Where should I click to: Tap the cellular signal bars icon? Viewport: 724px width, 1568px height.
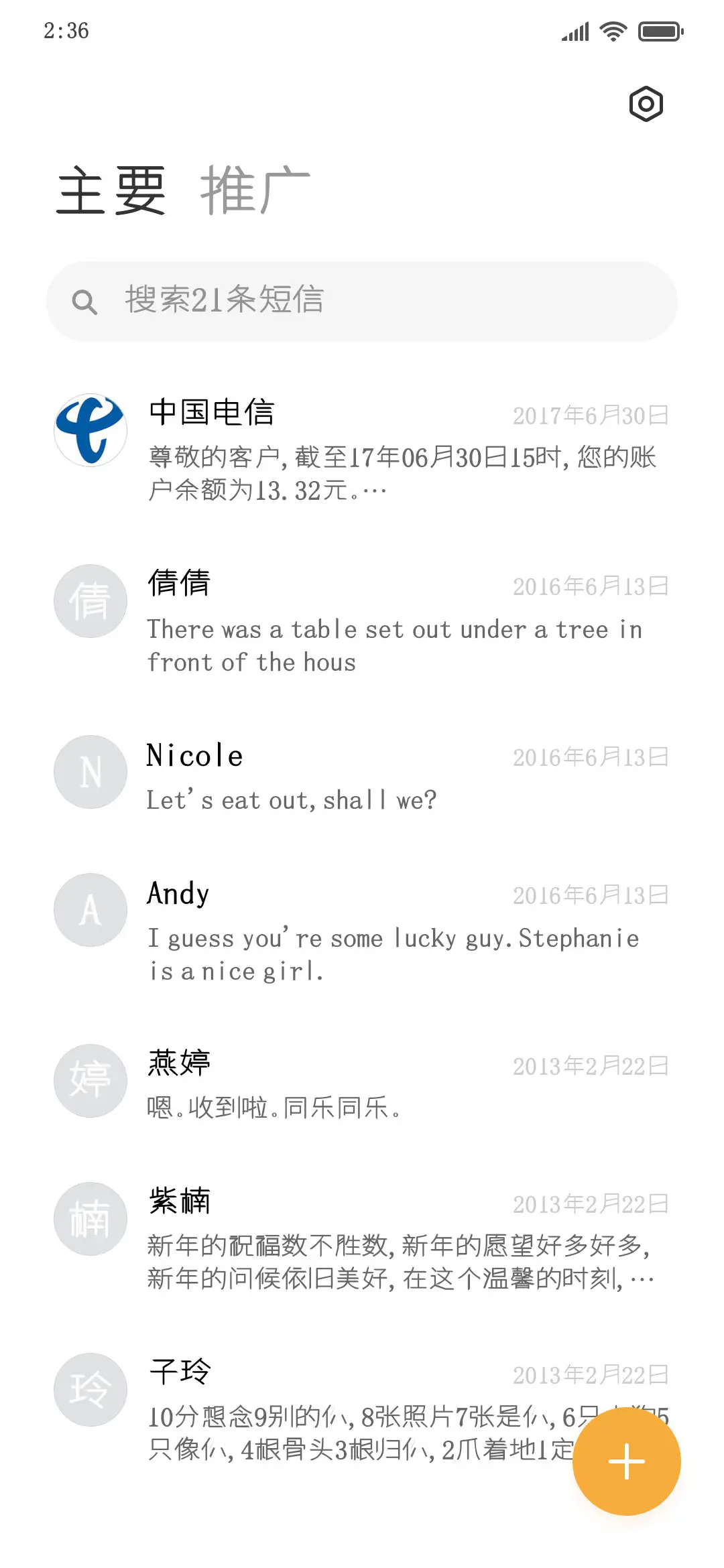coord(575,30)
